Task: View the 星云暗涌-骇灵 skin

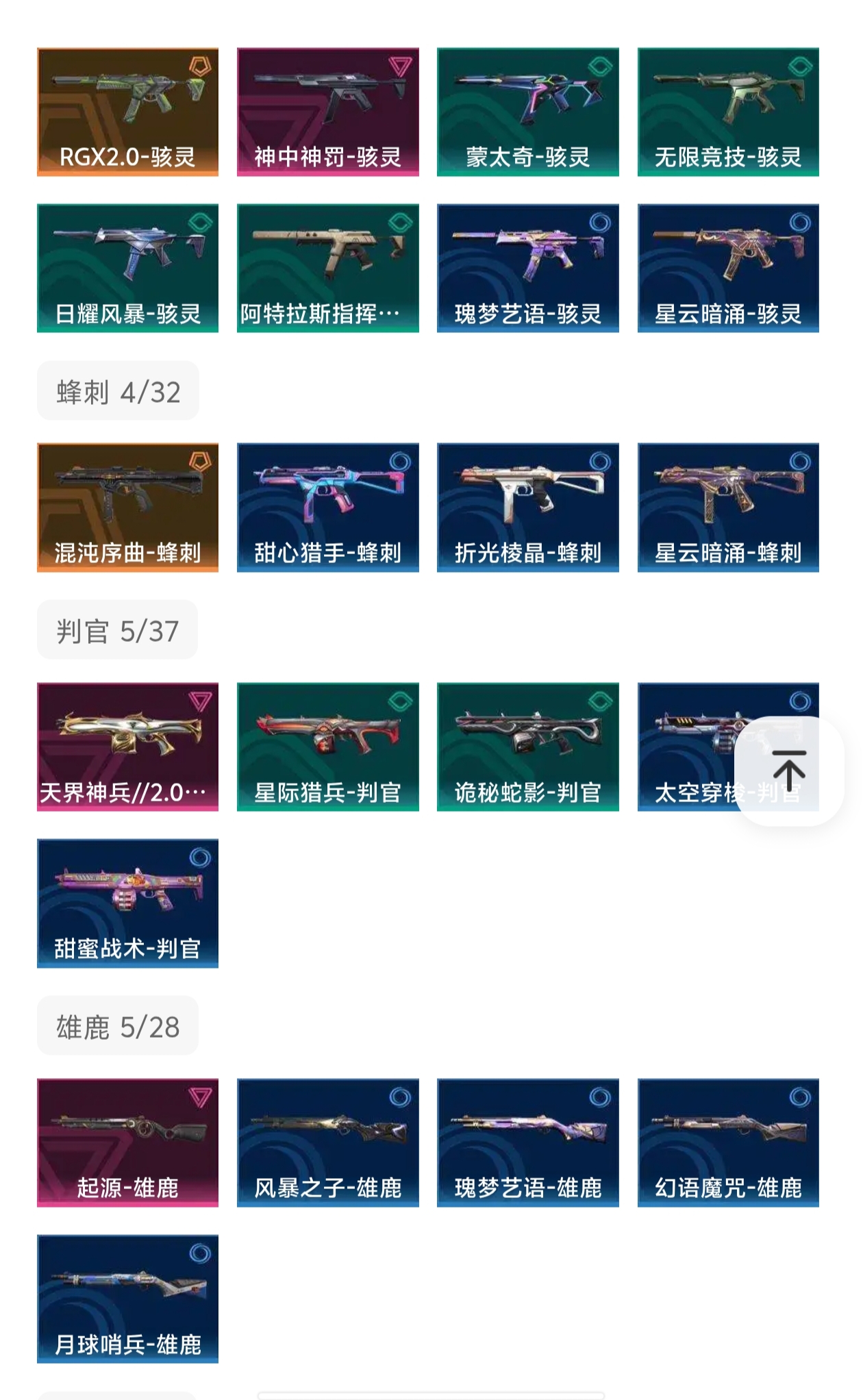Action: tap(728, 268)
